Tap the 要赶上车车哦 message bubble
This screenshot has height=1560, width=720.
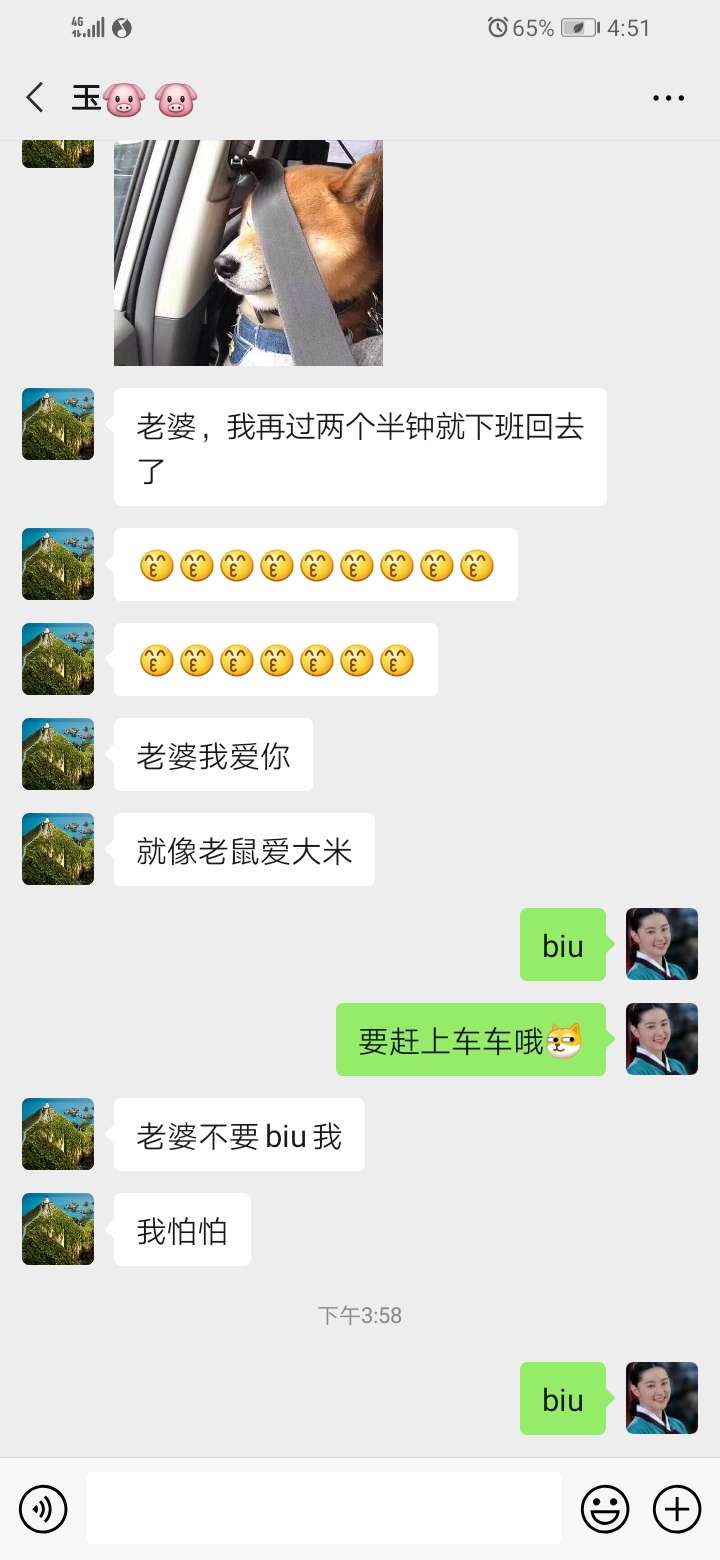pos(471,1040)
